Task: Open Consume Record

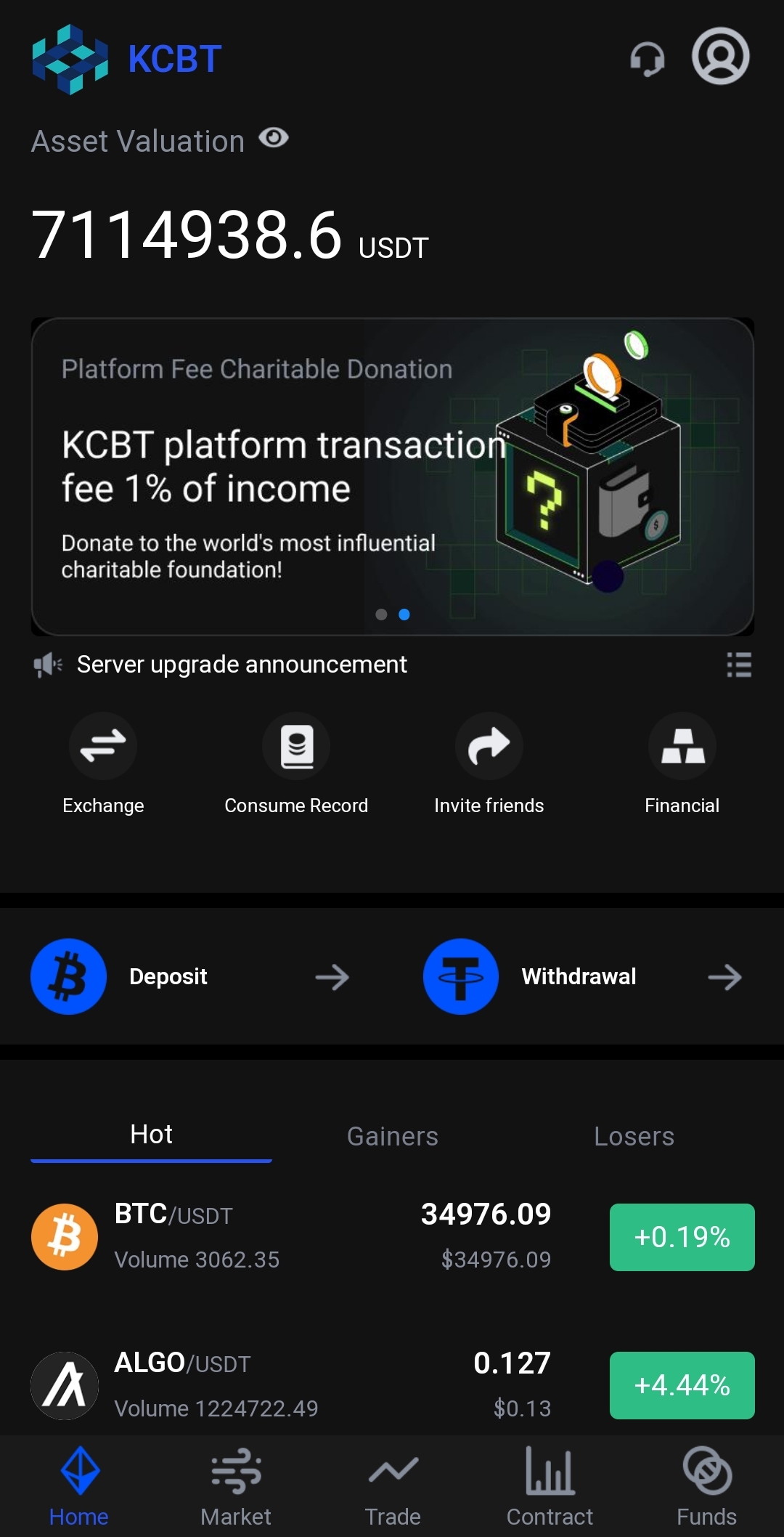Action: click(296, 764)
